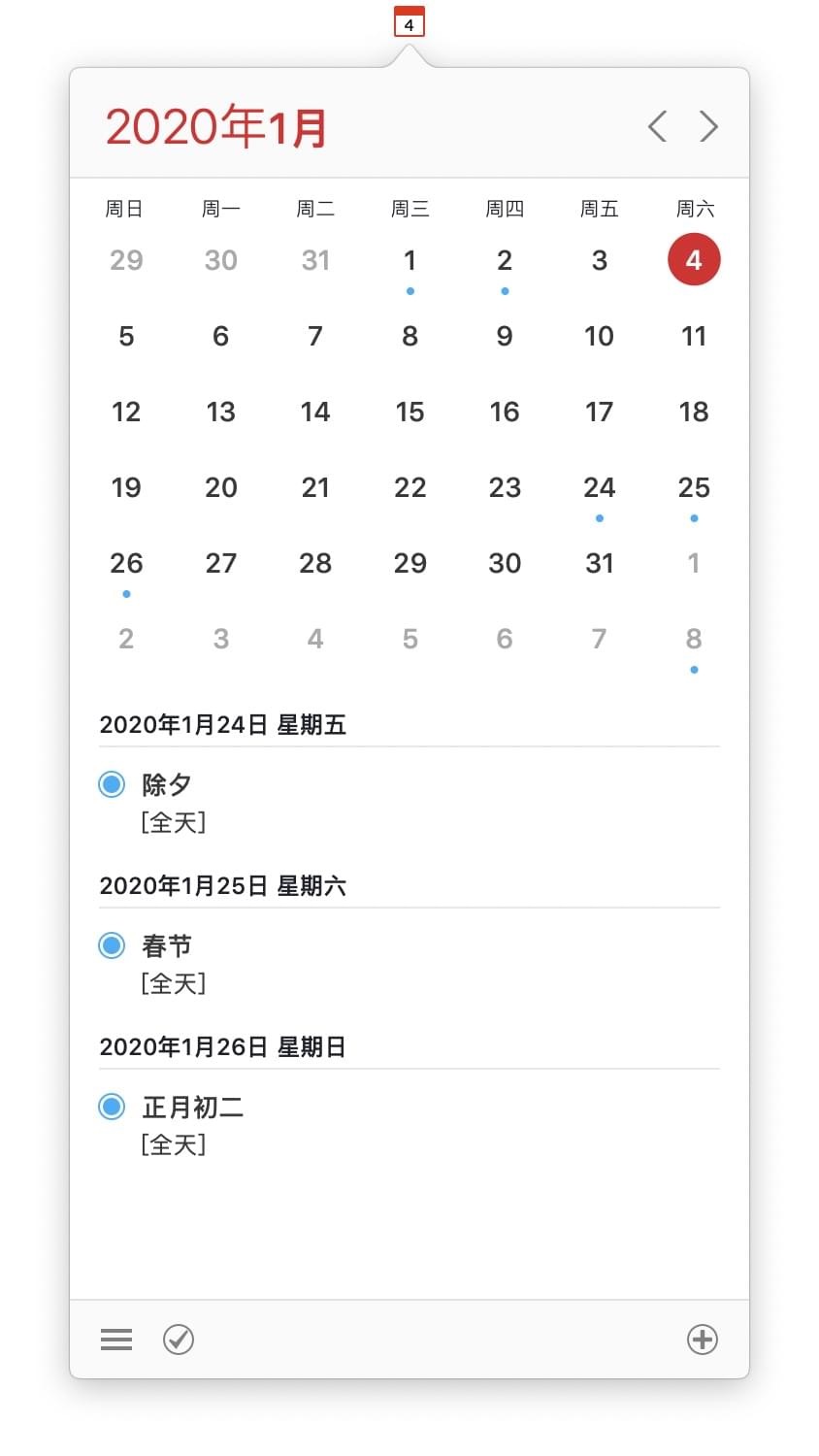
Task: Click the 2020年1月 month title
Action: (215, 126)
